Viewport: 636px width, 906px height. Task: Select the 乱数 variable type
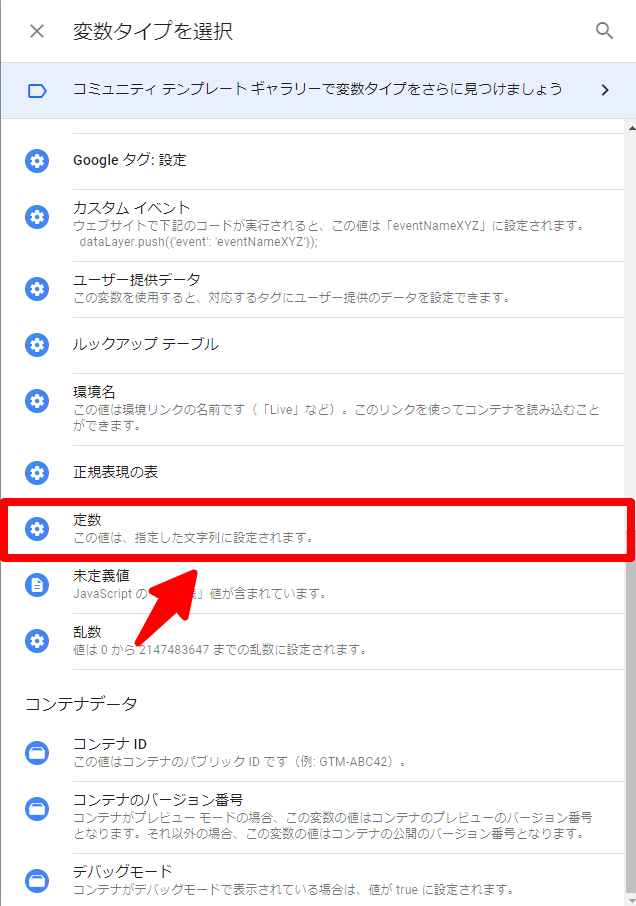[x=88, y=633]
